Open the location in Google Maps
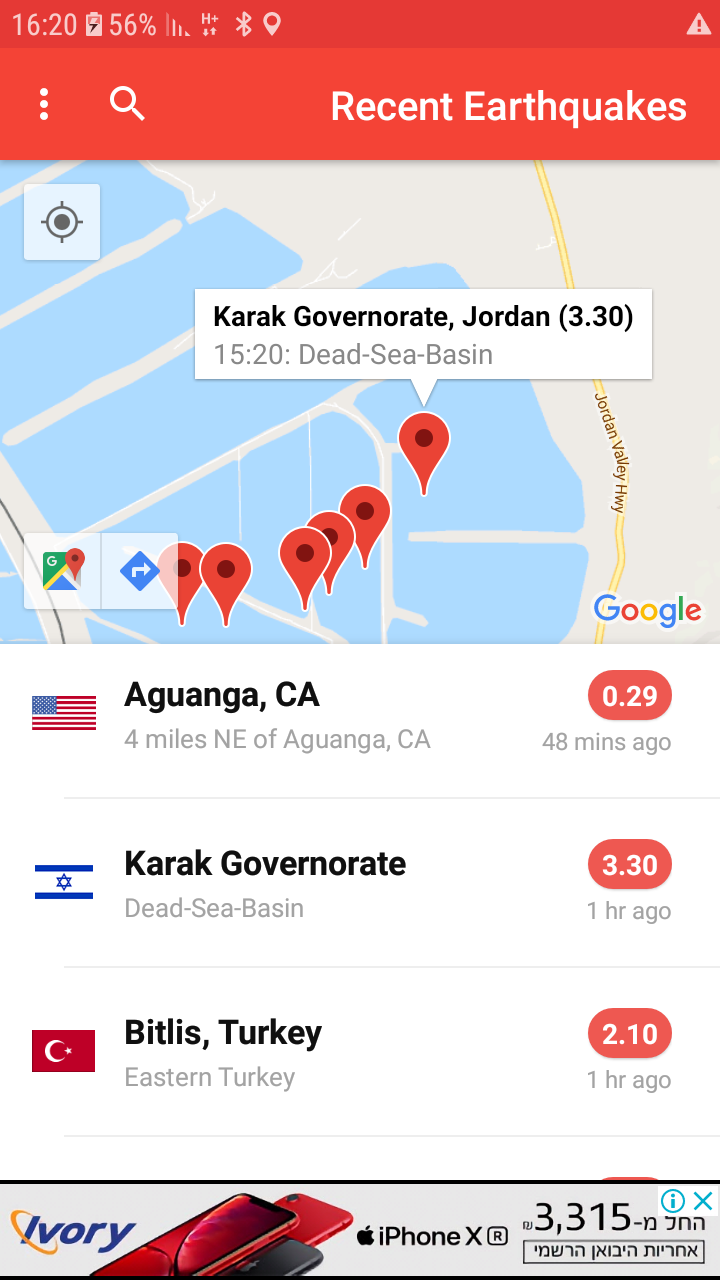Screen dimensions: 720x1280 (x=63, y=571)
